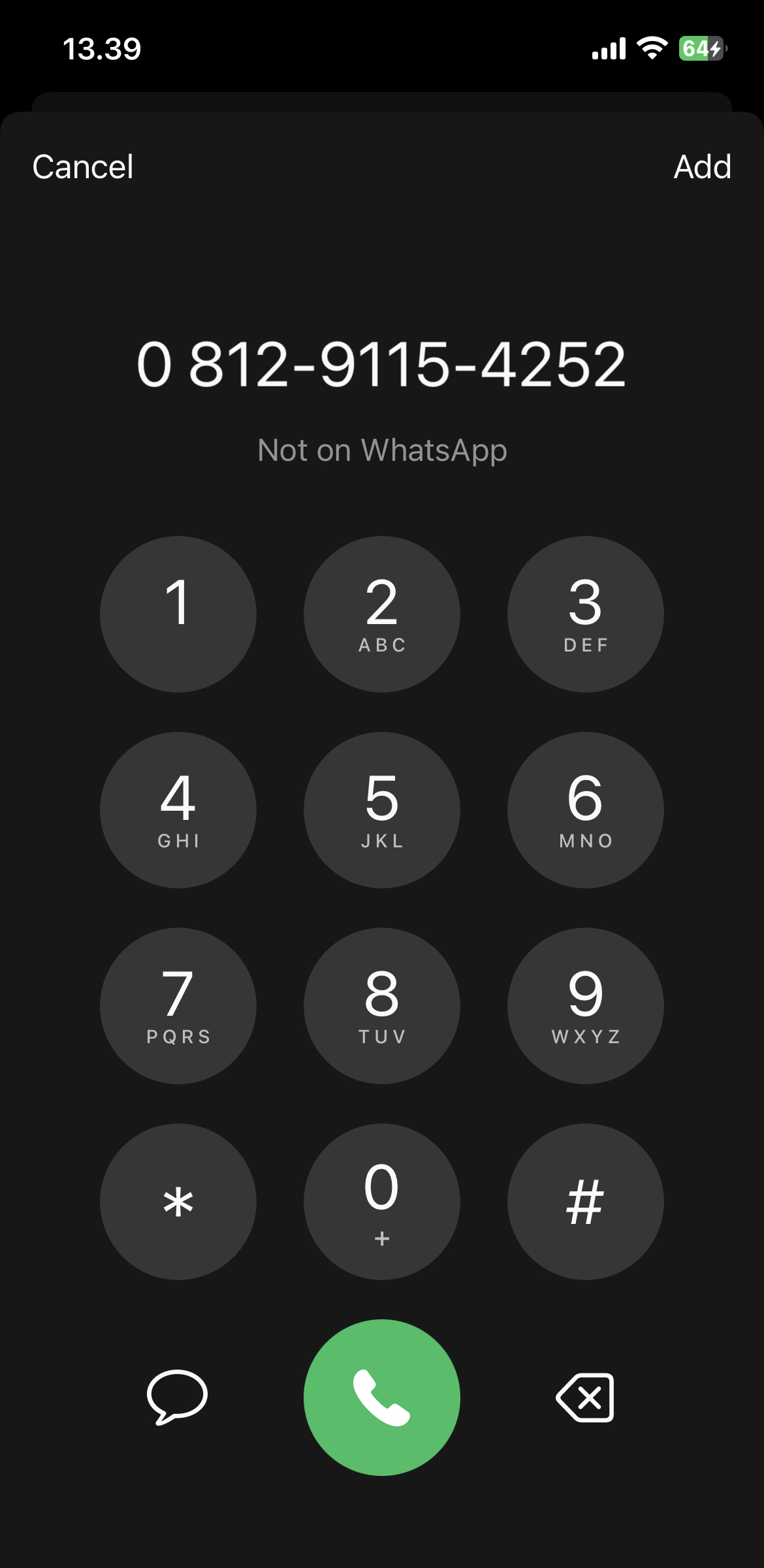Screen dimensions: 764x1568
Task: Dial digit 6 MNO
Action: (586, 810)
